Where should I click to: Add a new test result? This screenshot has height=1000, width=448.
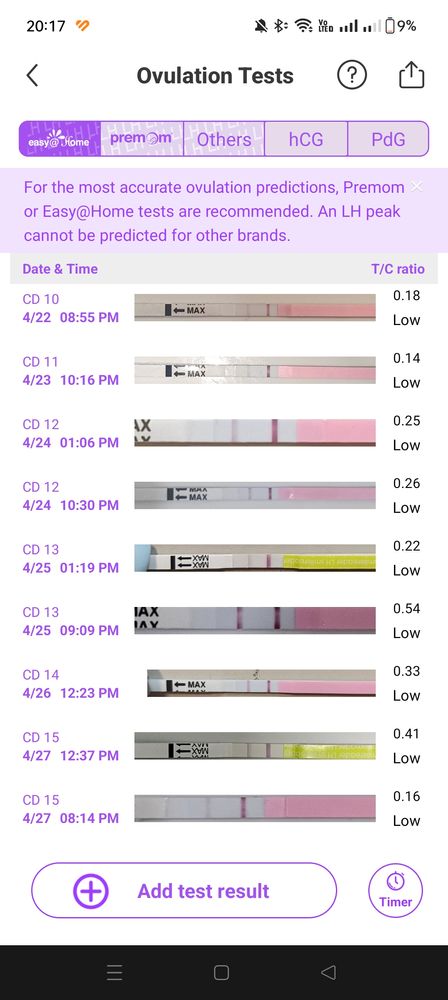pyautogui.click(x=184, y=891)
